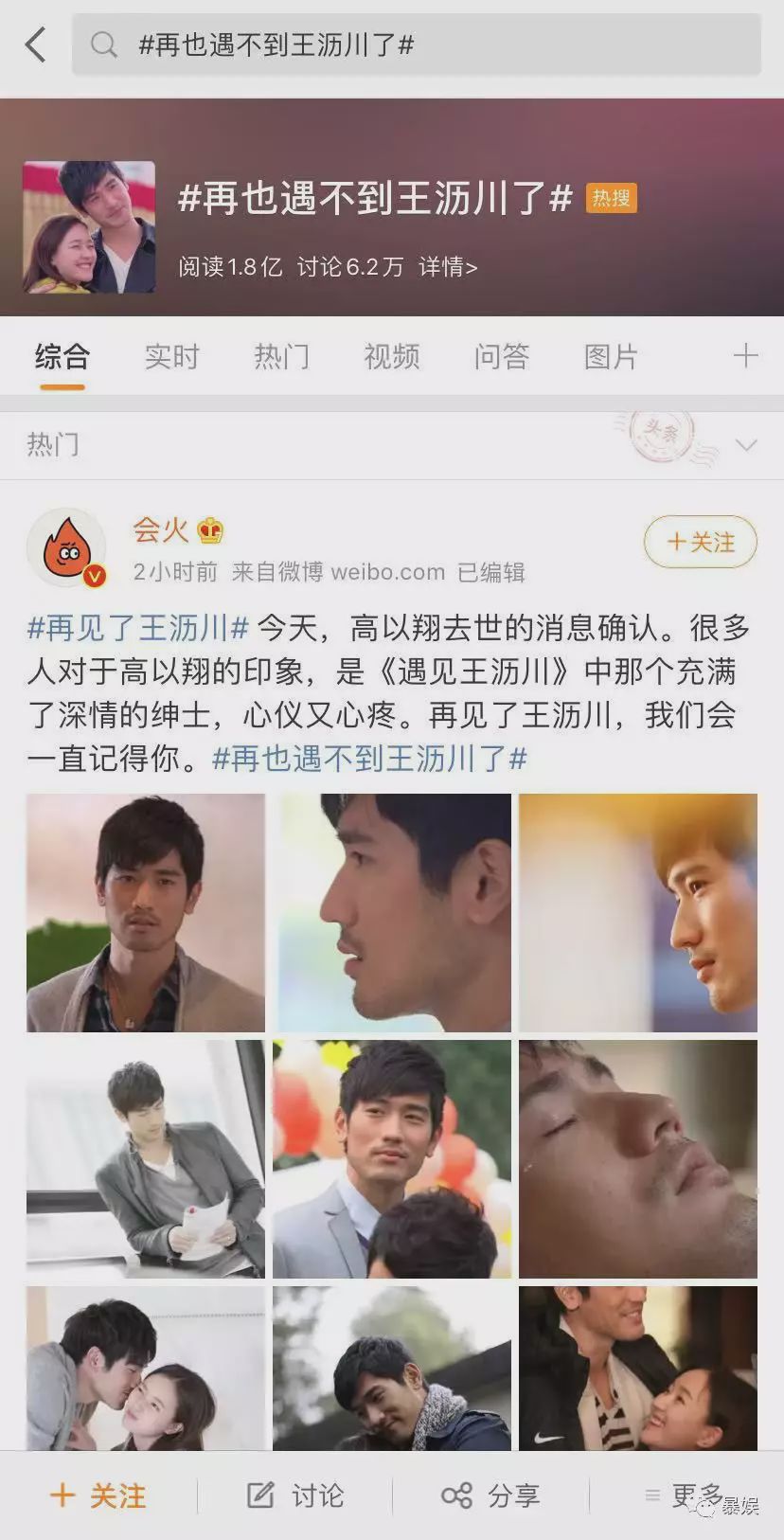
Task: Switch to the 问答 tab
Action: [x=501, y=357]
